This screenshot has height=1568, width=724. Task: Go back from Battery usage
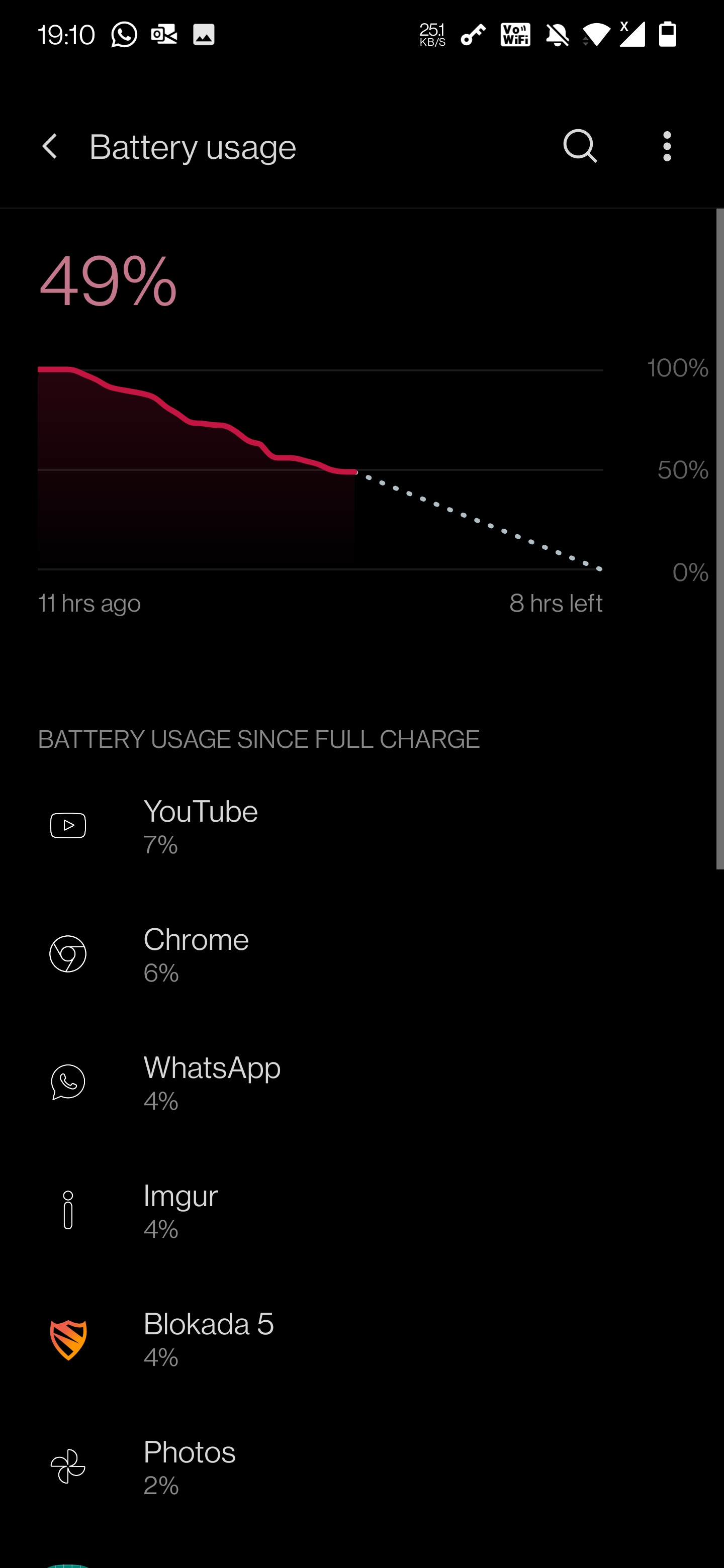[50, 147]
